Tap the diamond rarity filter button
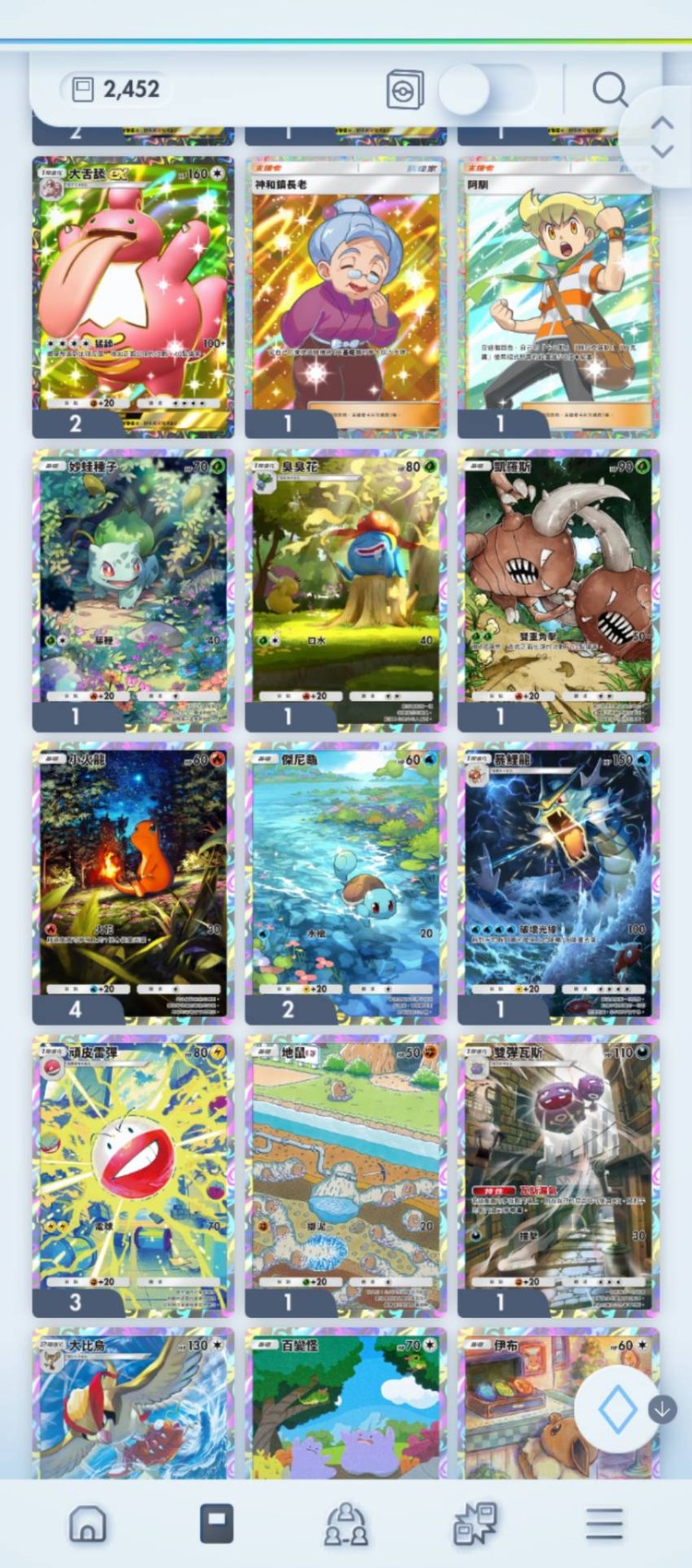This screenshot has width=692, height=1568. coord(617,1408)
